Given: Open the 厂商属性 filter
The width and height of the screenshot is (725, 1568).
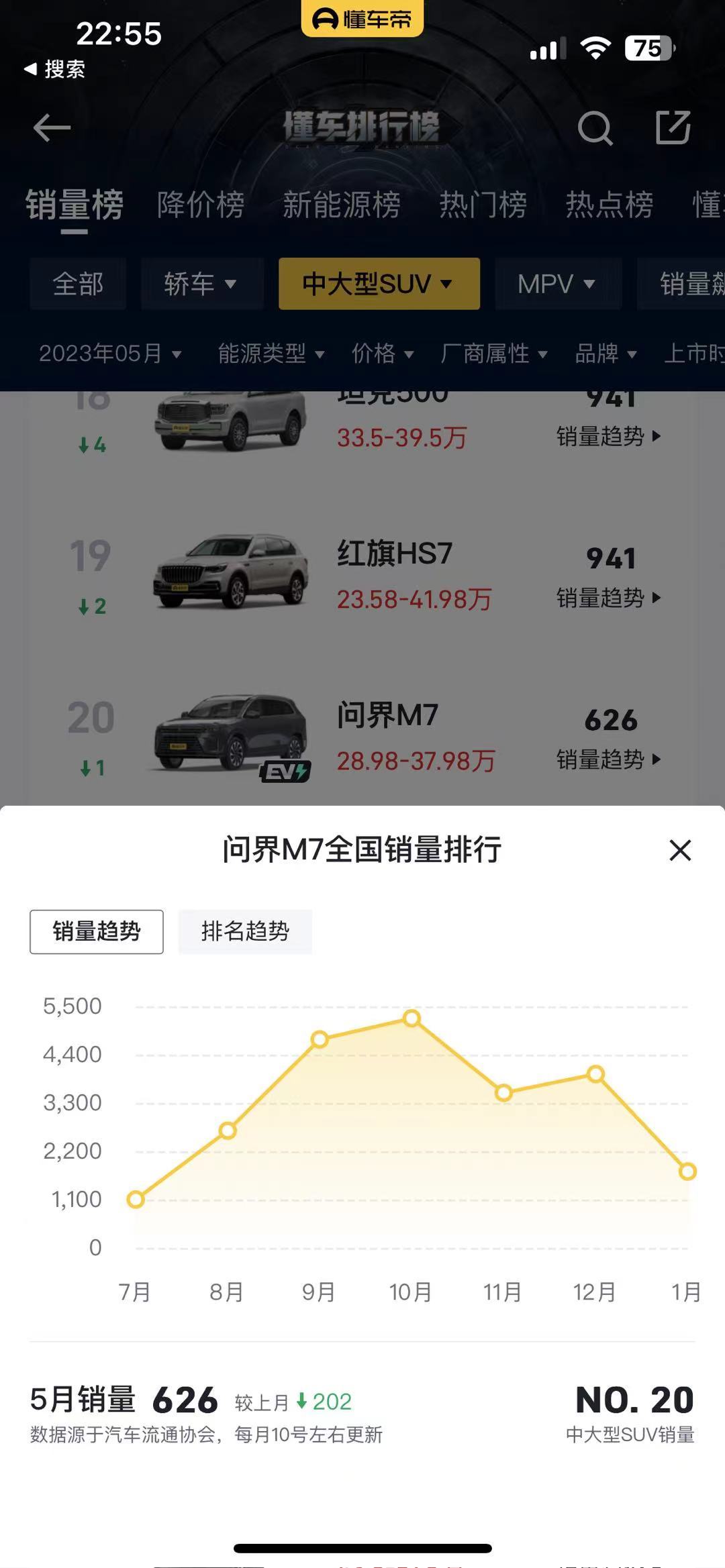Looking at the screenshot, I should tap(494, 353).
